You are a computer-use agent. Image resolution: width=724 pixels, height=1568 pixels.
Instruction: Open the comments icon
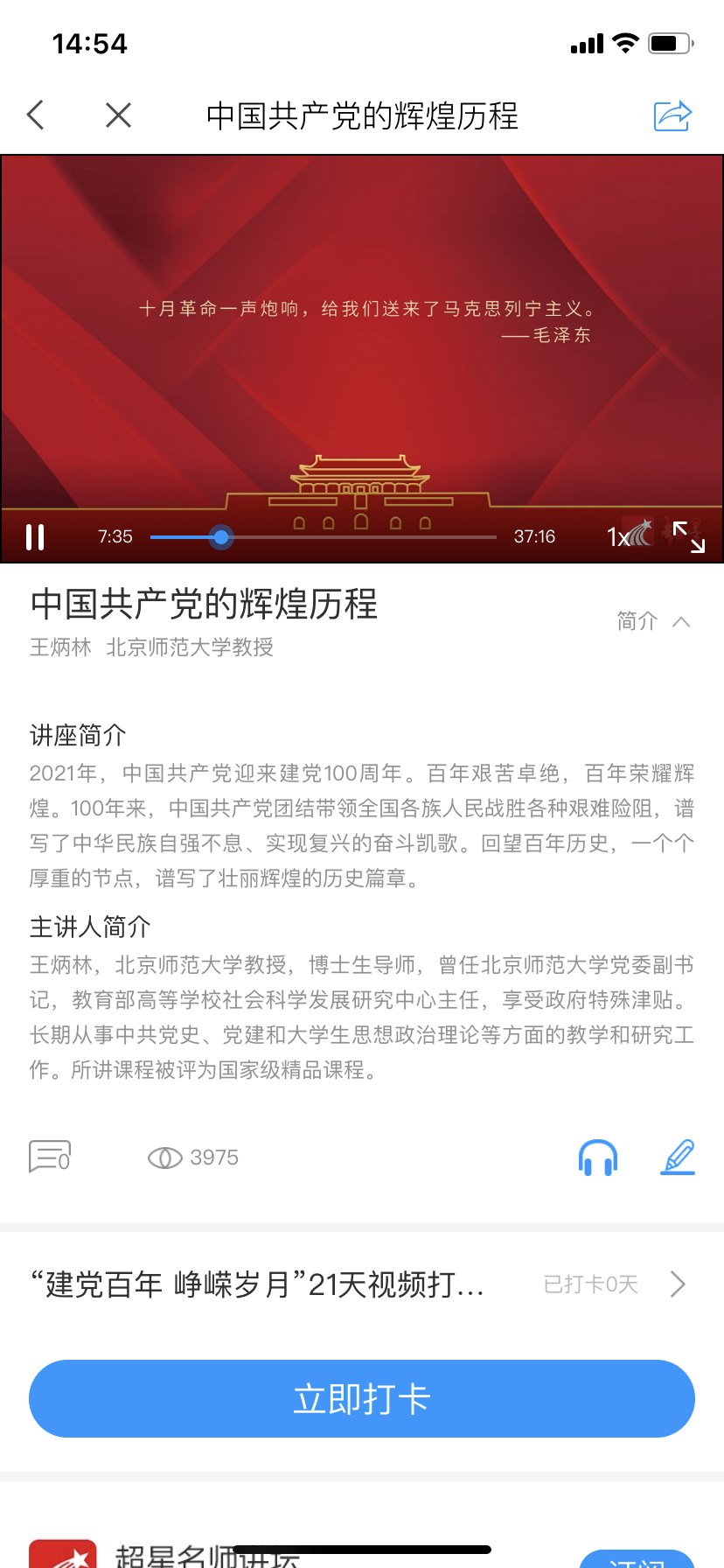coord(49,1157)
